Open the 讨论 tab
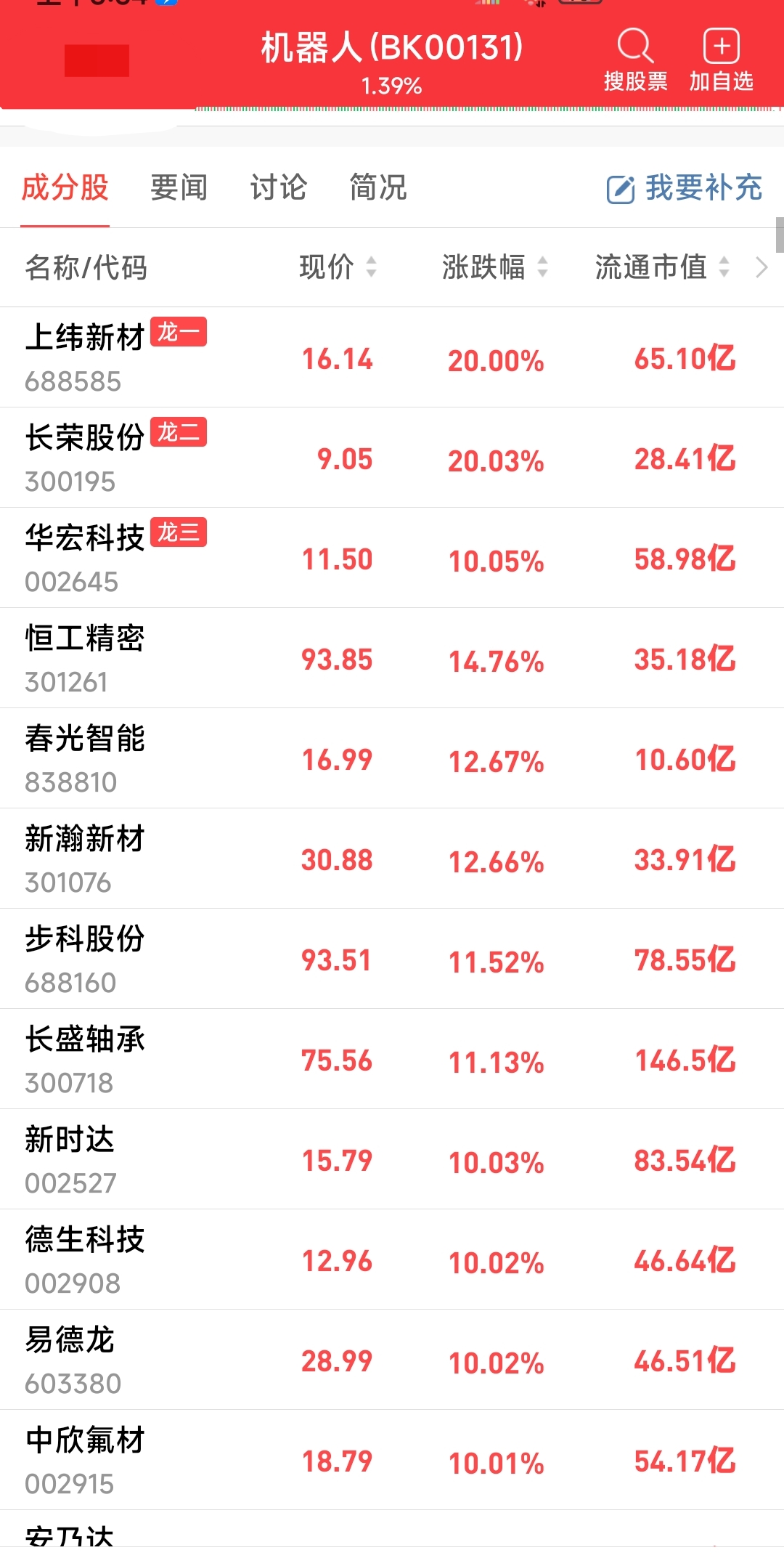 click(x=278, y=187)
